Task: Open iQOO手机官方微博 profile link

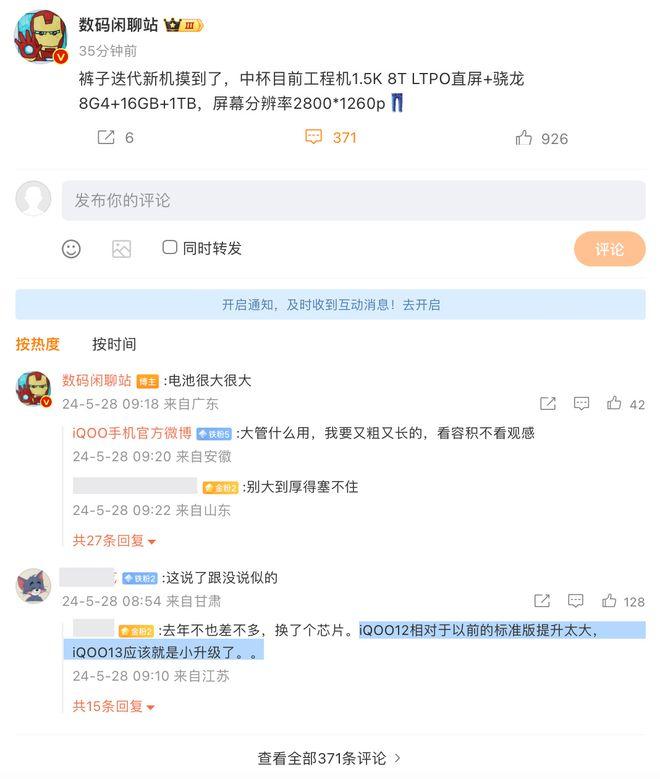Action: pyautogui.click(x=132, y=433)
